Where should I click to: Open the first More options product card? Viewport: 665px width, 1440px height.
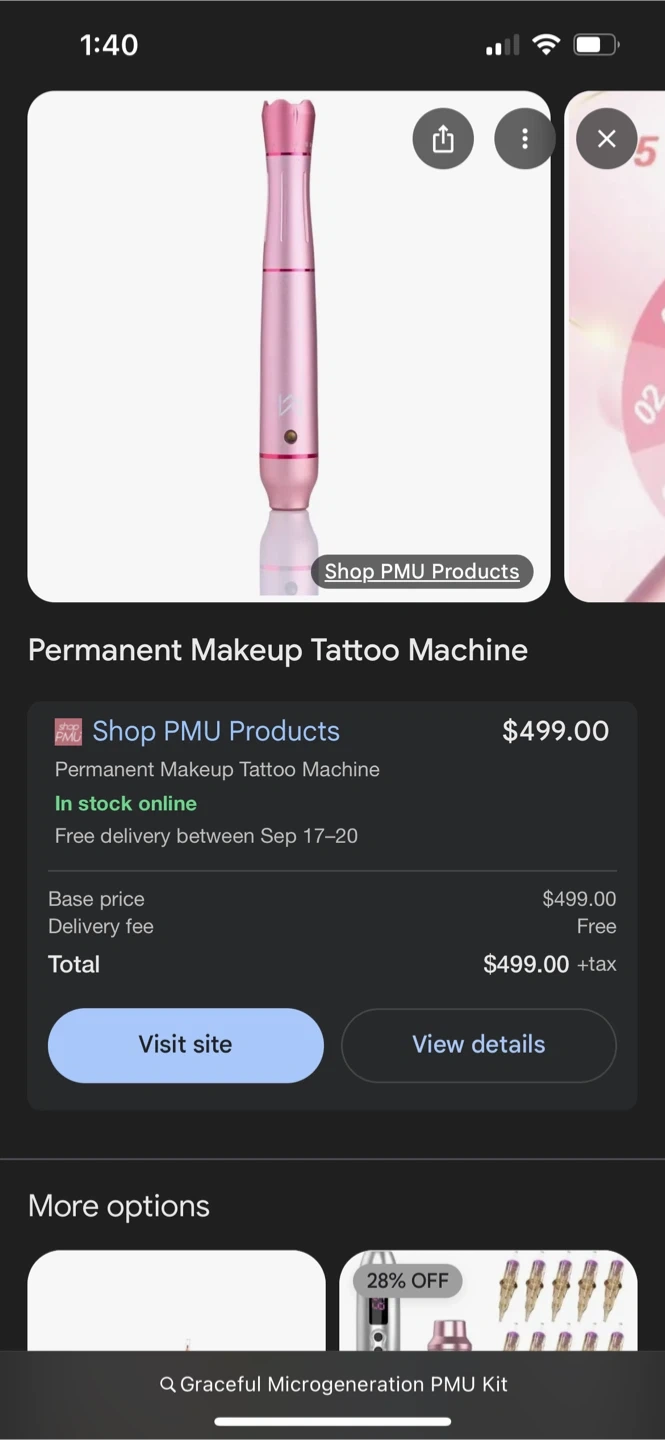[x=177, y=1300]
